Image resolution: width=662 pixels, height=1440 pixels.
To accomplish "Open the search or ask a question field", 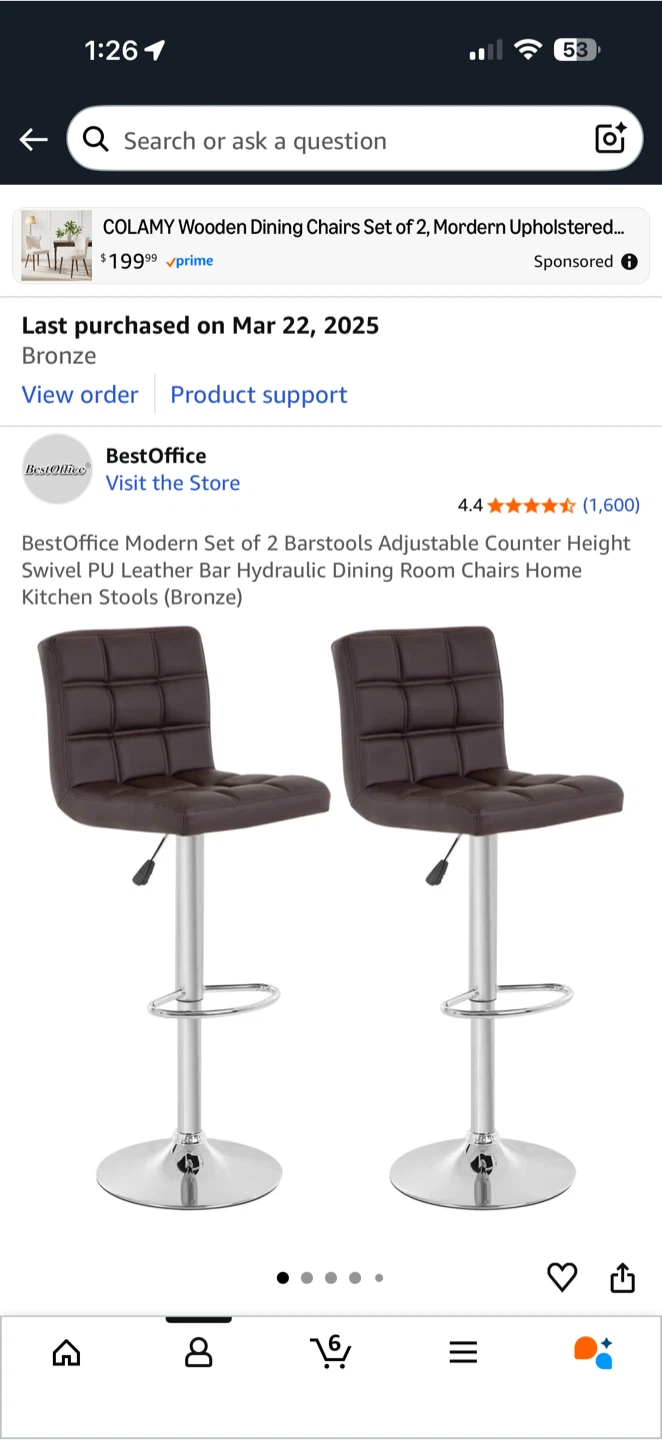I will coord(340,141).
